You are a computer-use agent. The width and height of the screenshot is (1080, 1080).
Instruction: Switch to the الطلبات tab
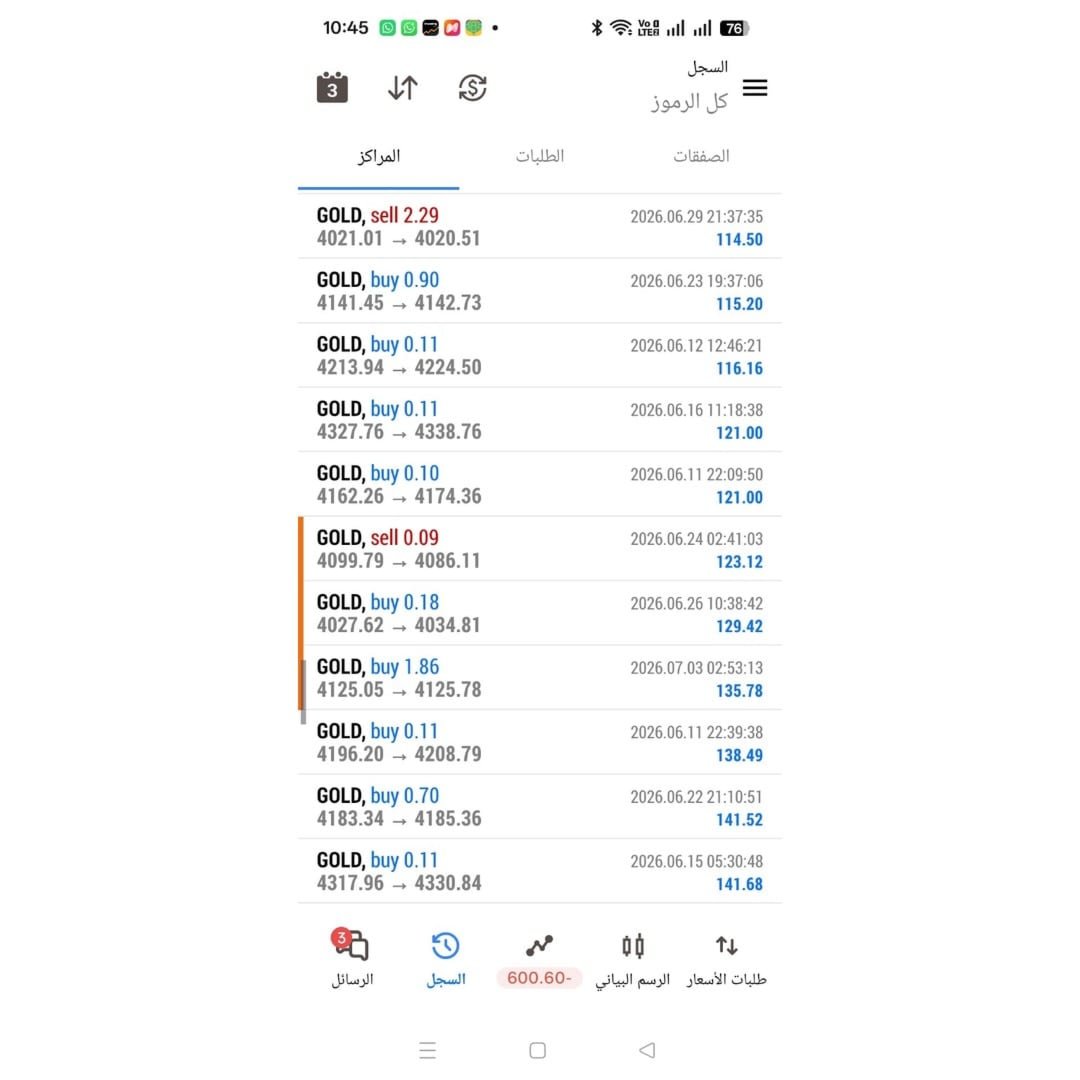[x=539, y=156]
